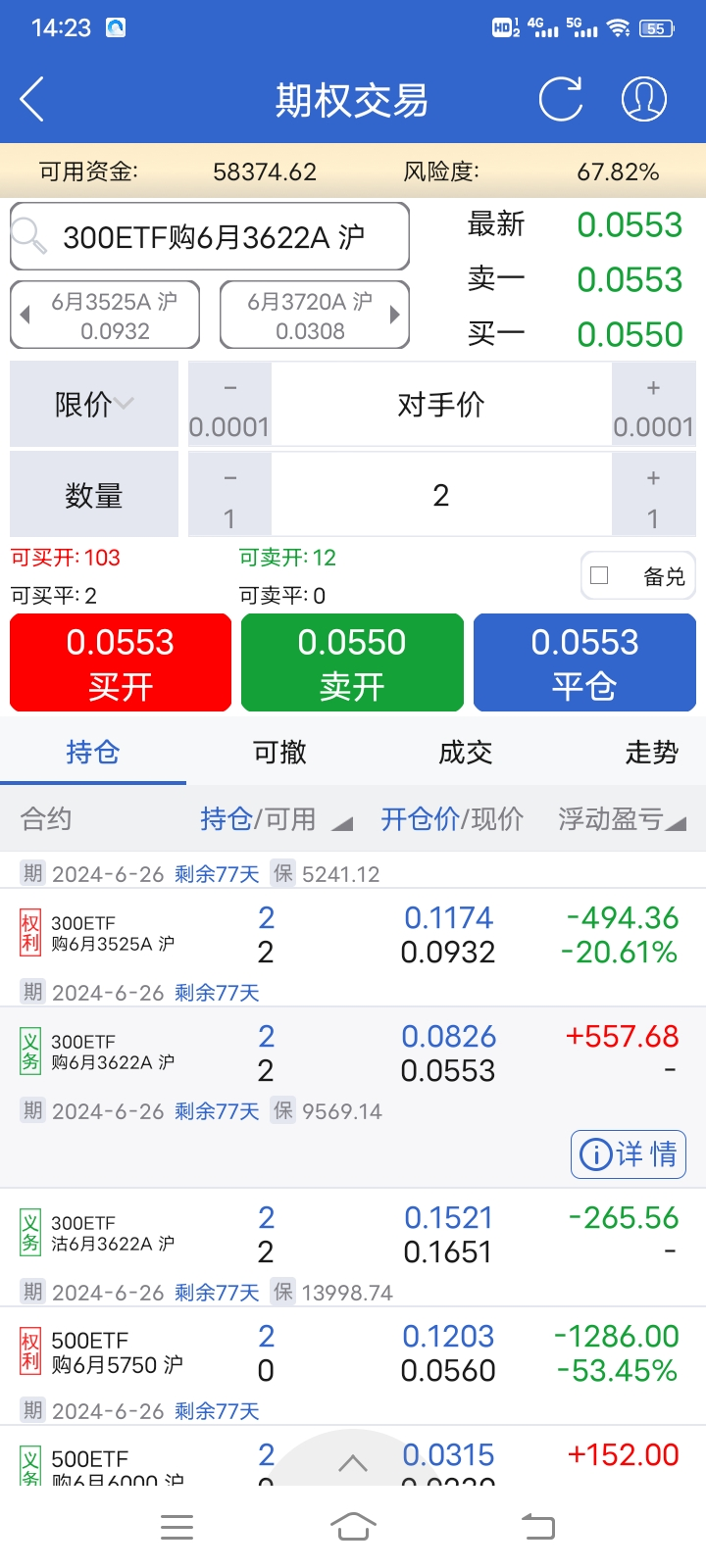The height and width of the screenshot is (1568, 706).
Task: Switch to previous contract 6月3525A
Action: [x=105, y=316]
